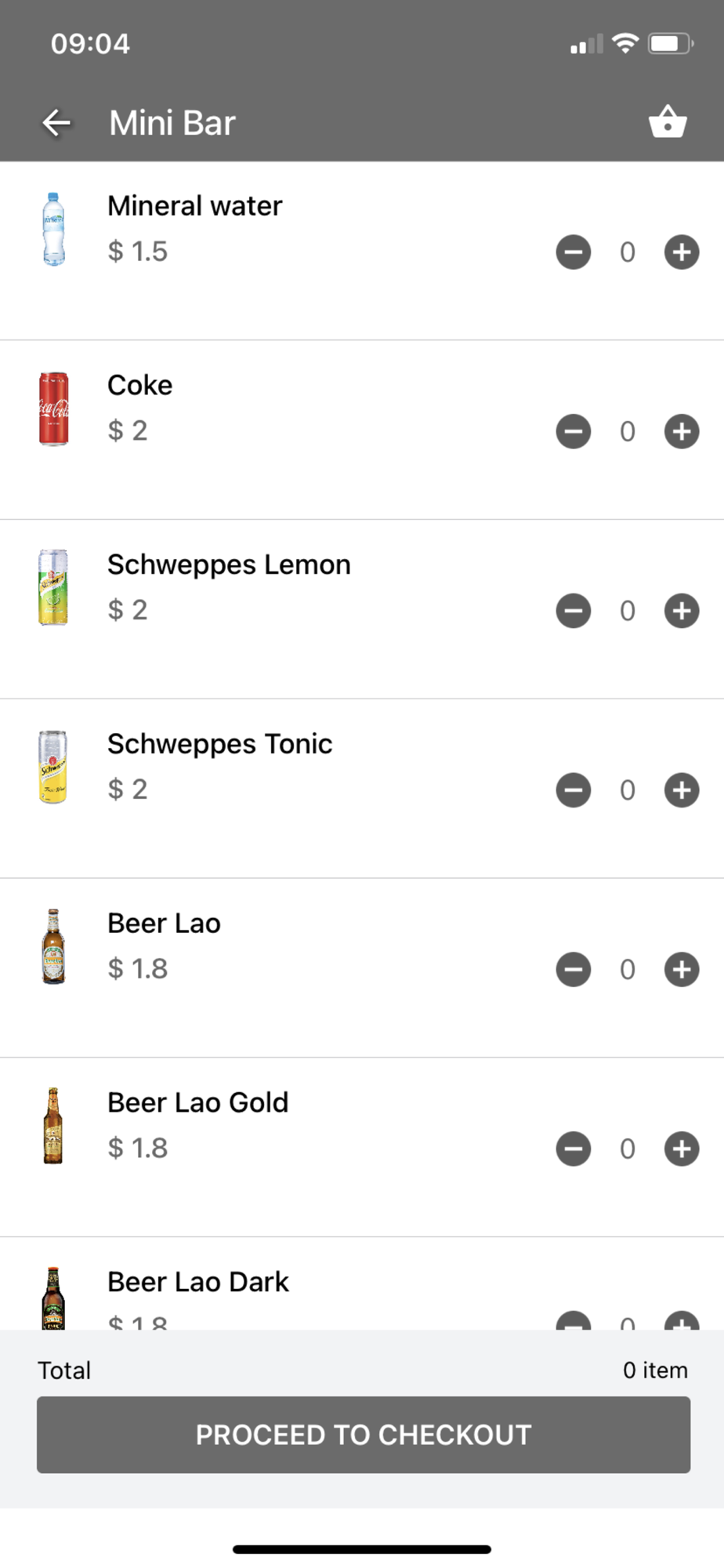Add a Schweppes Lemon
The height and width of the screenshot is (1568, 724).
(x=682, y=611)
